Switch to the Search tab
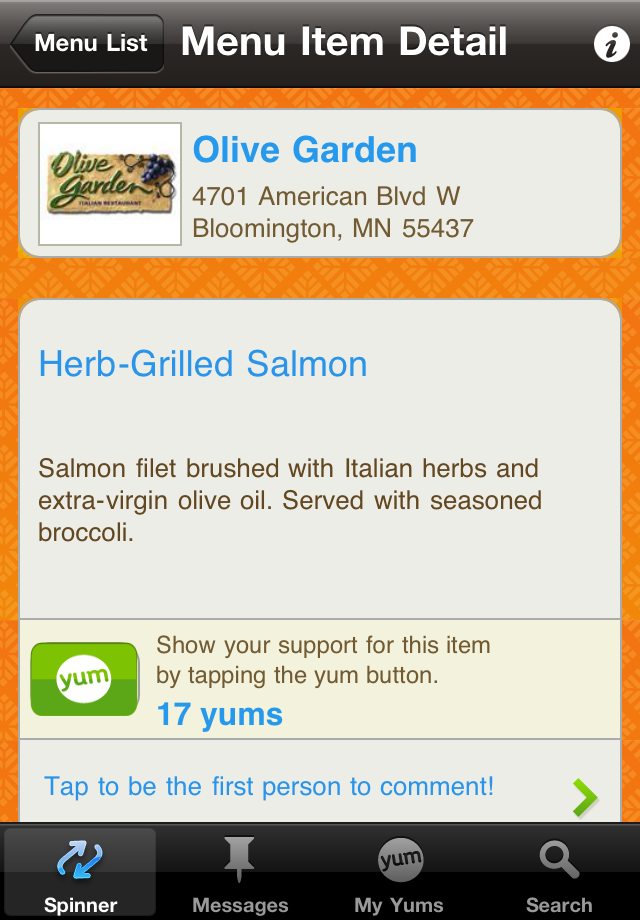The height and width of the screenshot is (920, 640). pyautogui.click(x=559, y=873)
